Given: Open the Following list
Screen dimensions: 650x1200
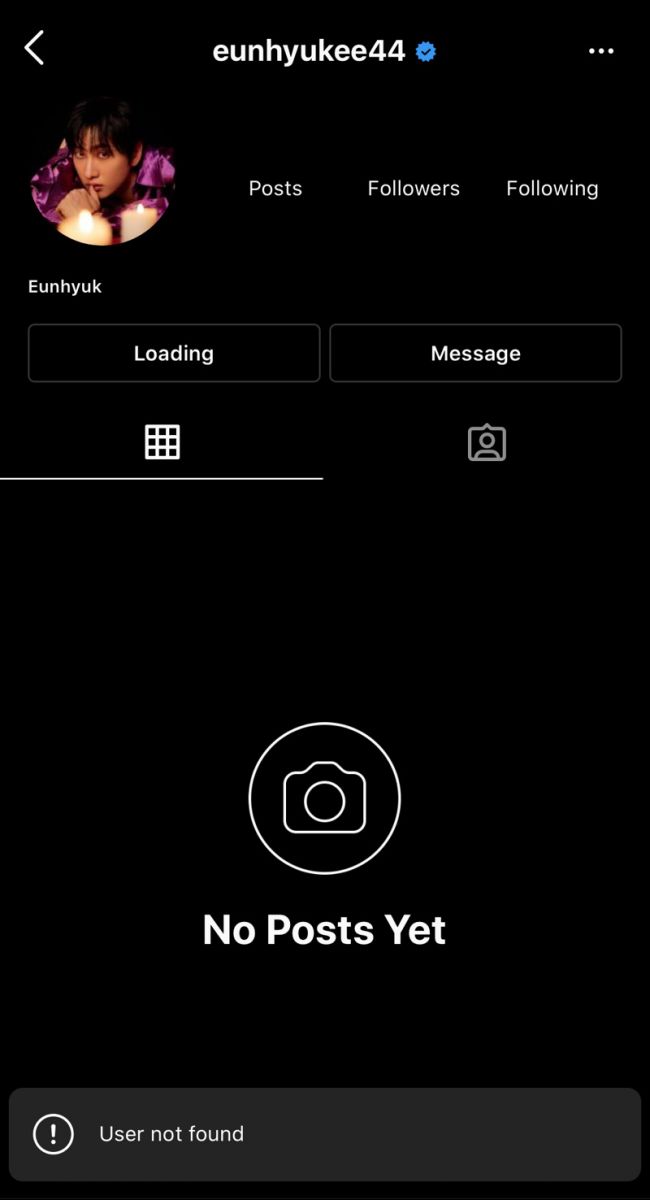Looking at the screenshot, I should point(552,188).
